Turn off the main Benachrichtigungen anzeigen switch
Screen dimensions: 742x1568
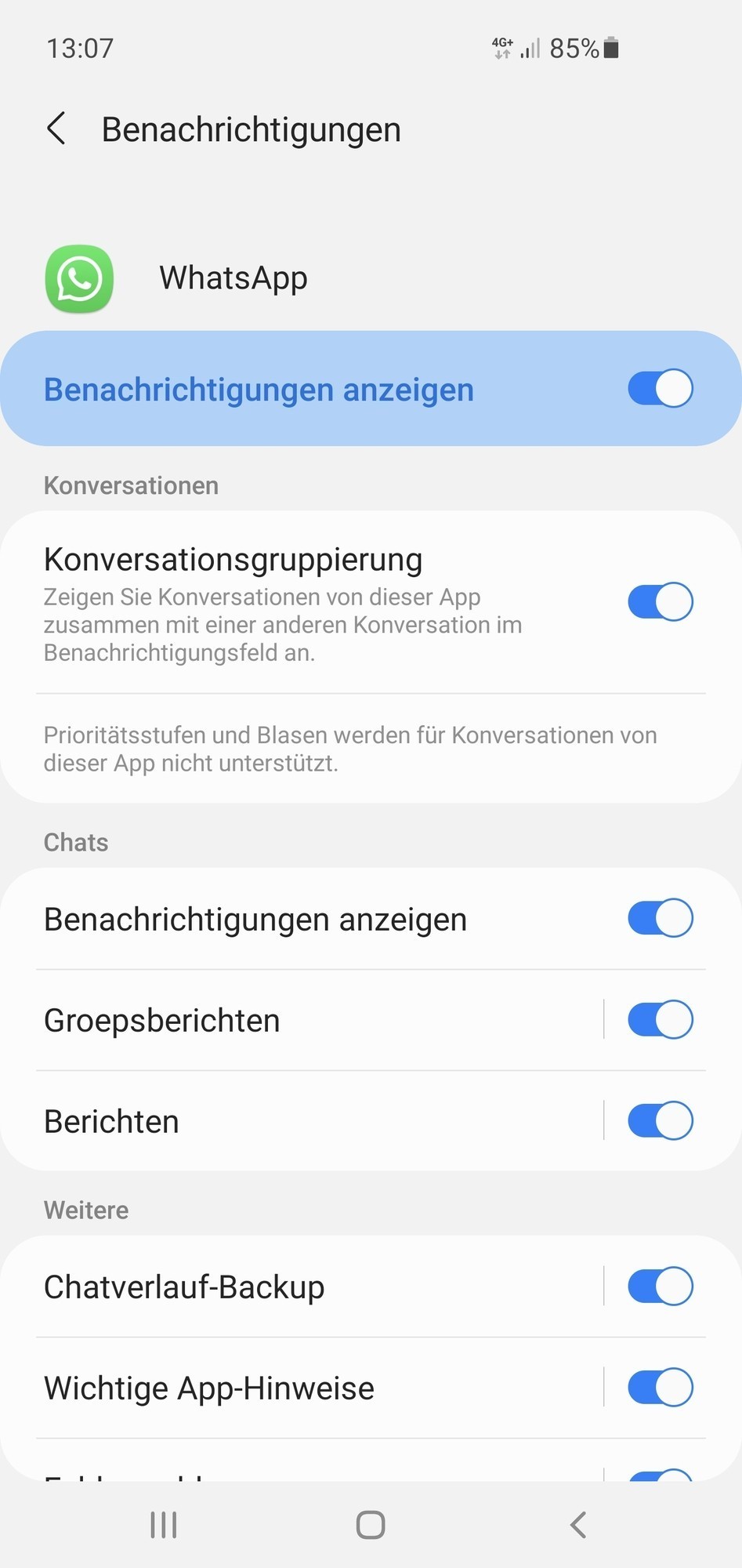660,389
